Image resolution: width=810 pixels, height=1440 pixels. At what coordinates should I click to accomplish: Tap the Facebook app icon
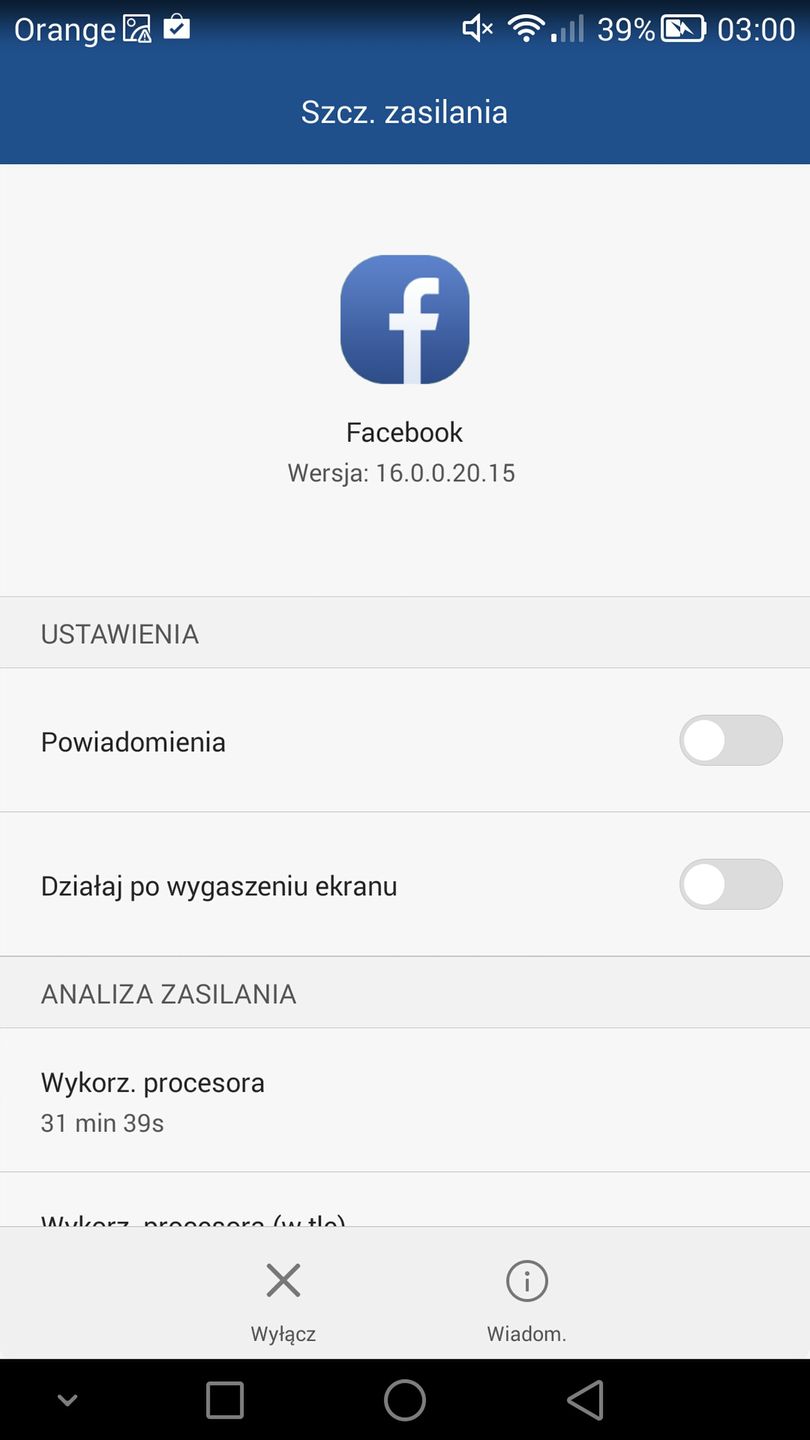pos(405,319)
